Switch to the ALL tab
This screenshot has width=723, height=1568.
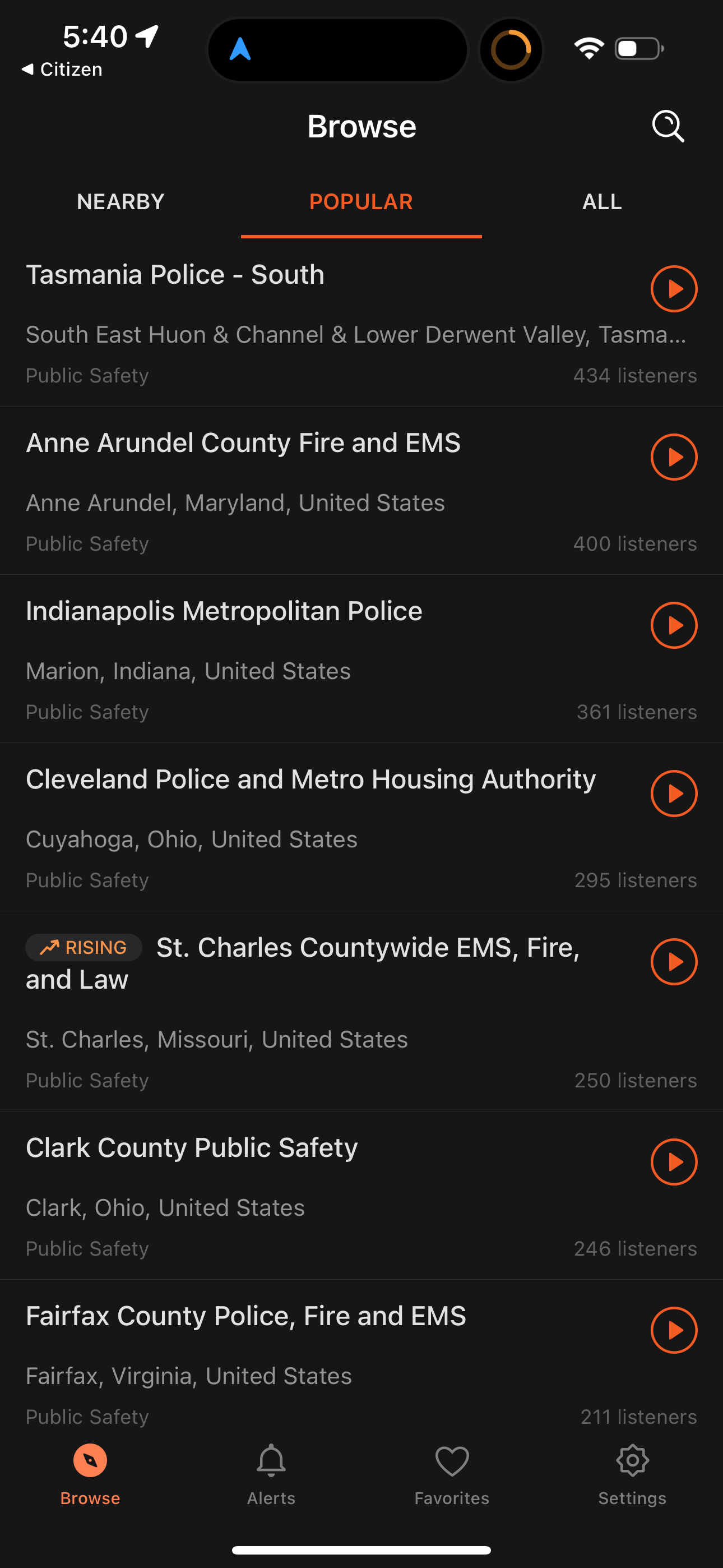click(601, 201)
